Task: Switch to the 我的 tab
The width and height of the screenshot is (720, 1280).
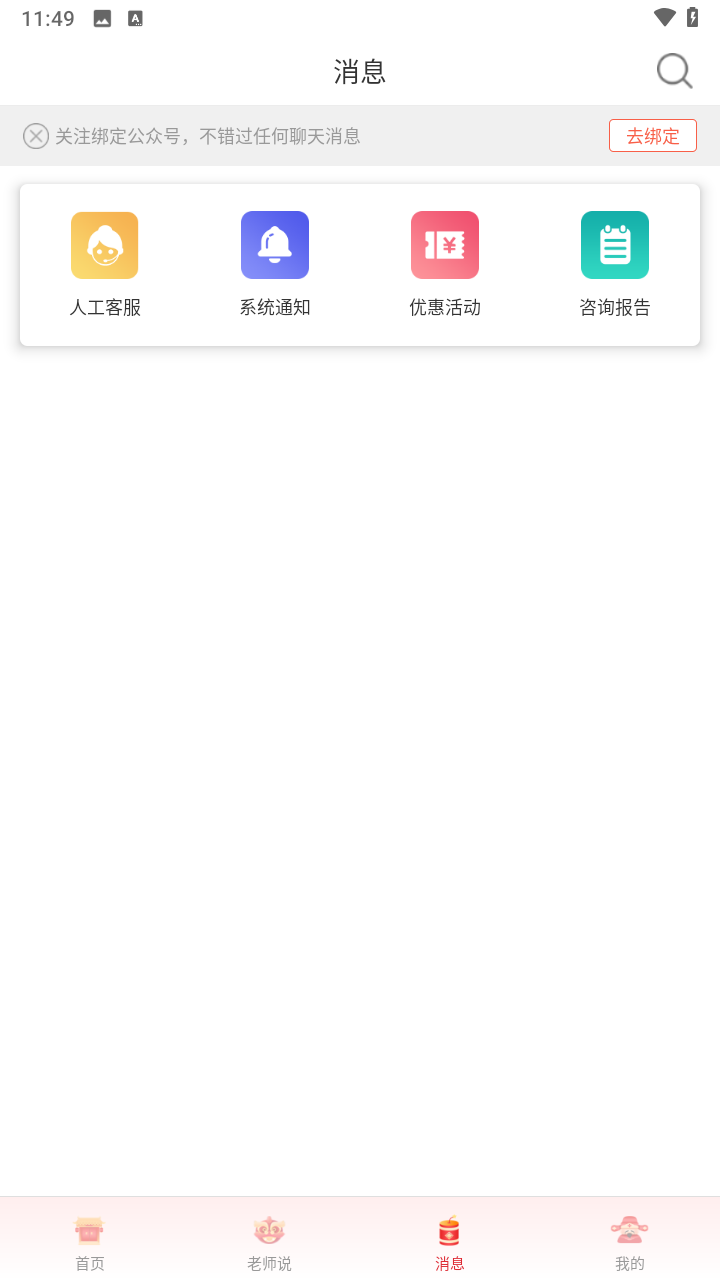Action: (x=629, y=1240)
